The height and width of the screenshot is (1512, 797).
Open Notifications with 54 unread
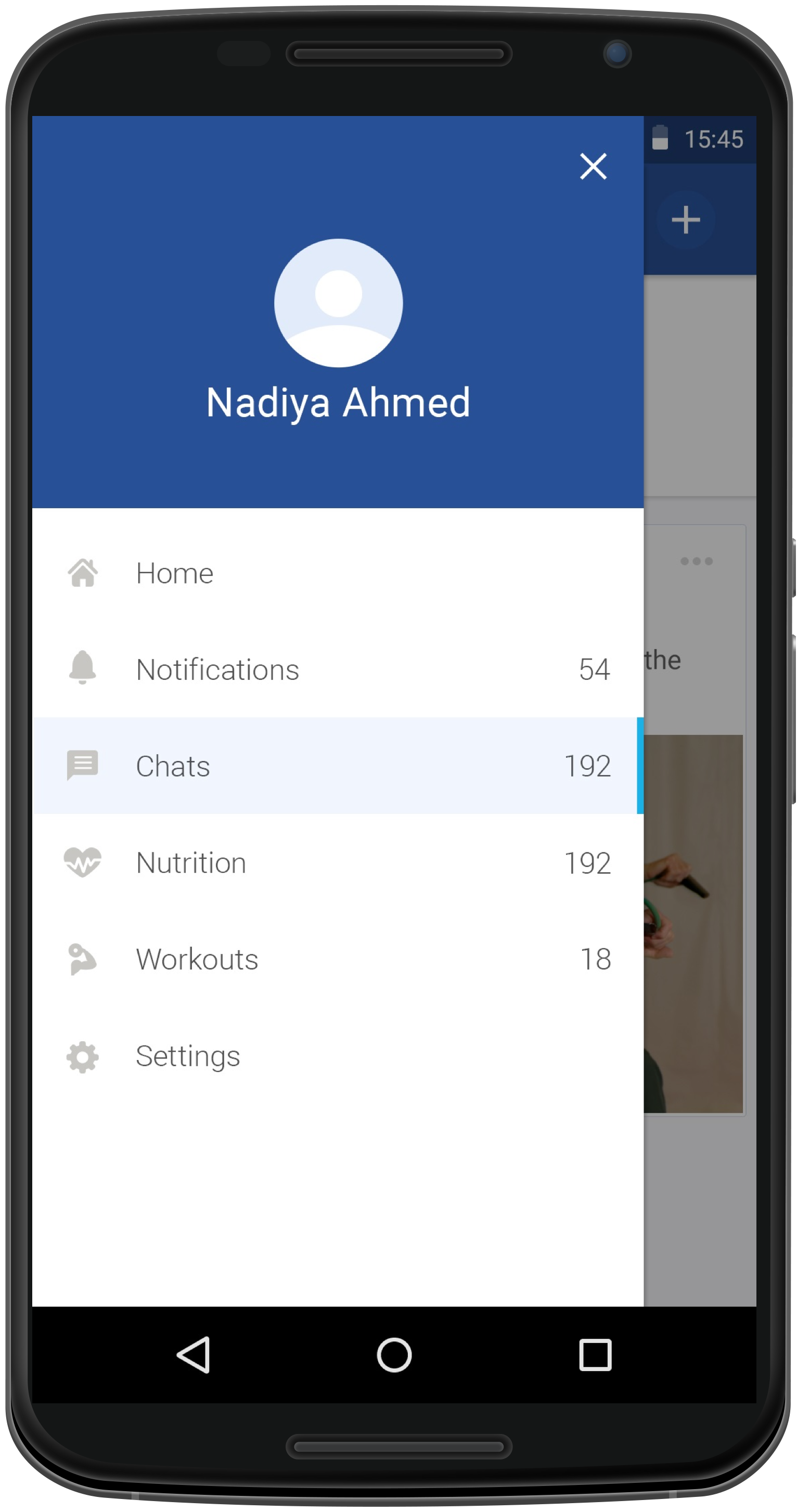(x=217, y=669)
